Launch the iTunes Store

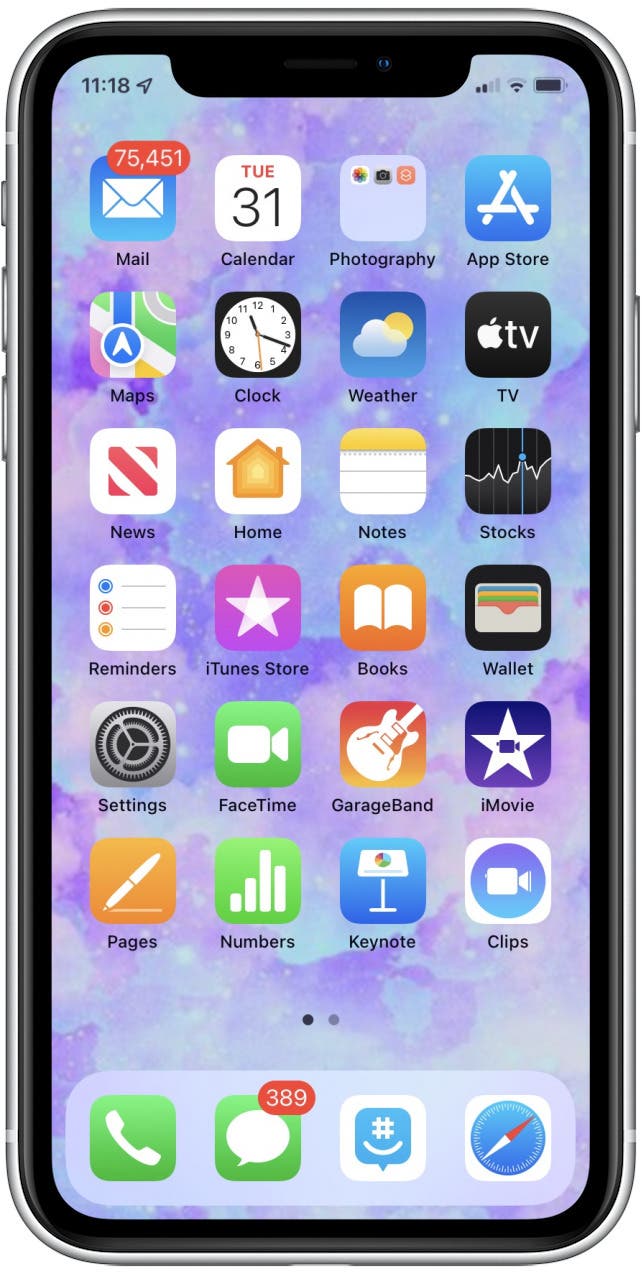[258, 608]
